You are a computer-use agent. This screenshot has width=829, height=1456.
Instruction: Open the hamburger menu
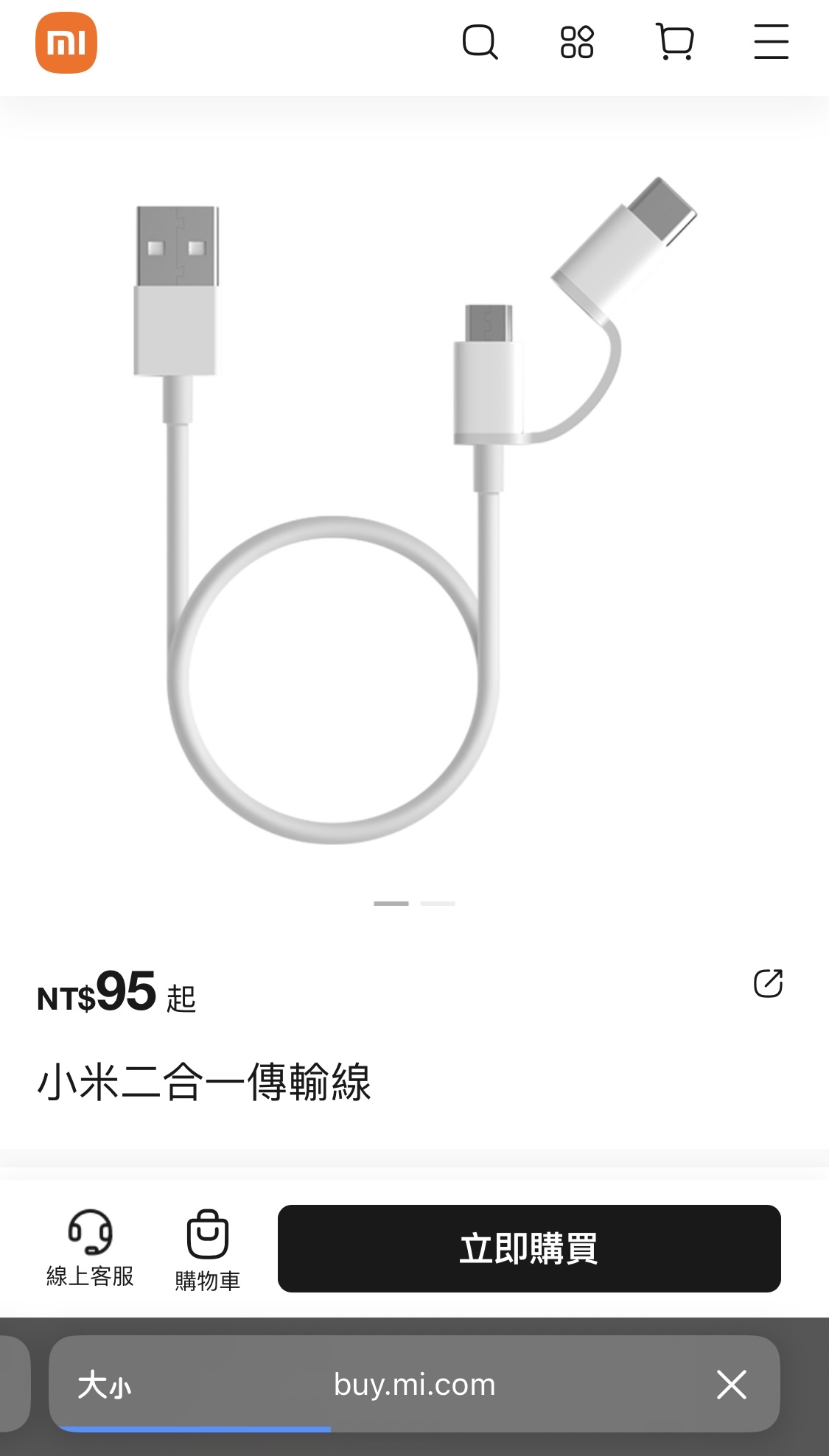(771, 42)
